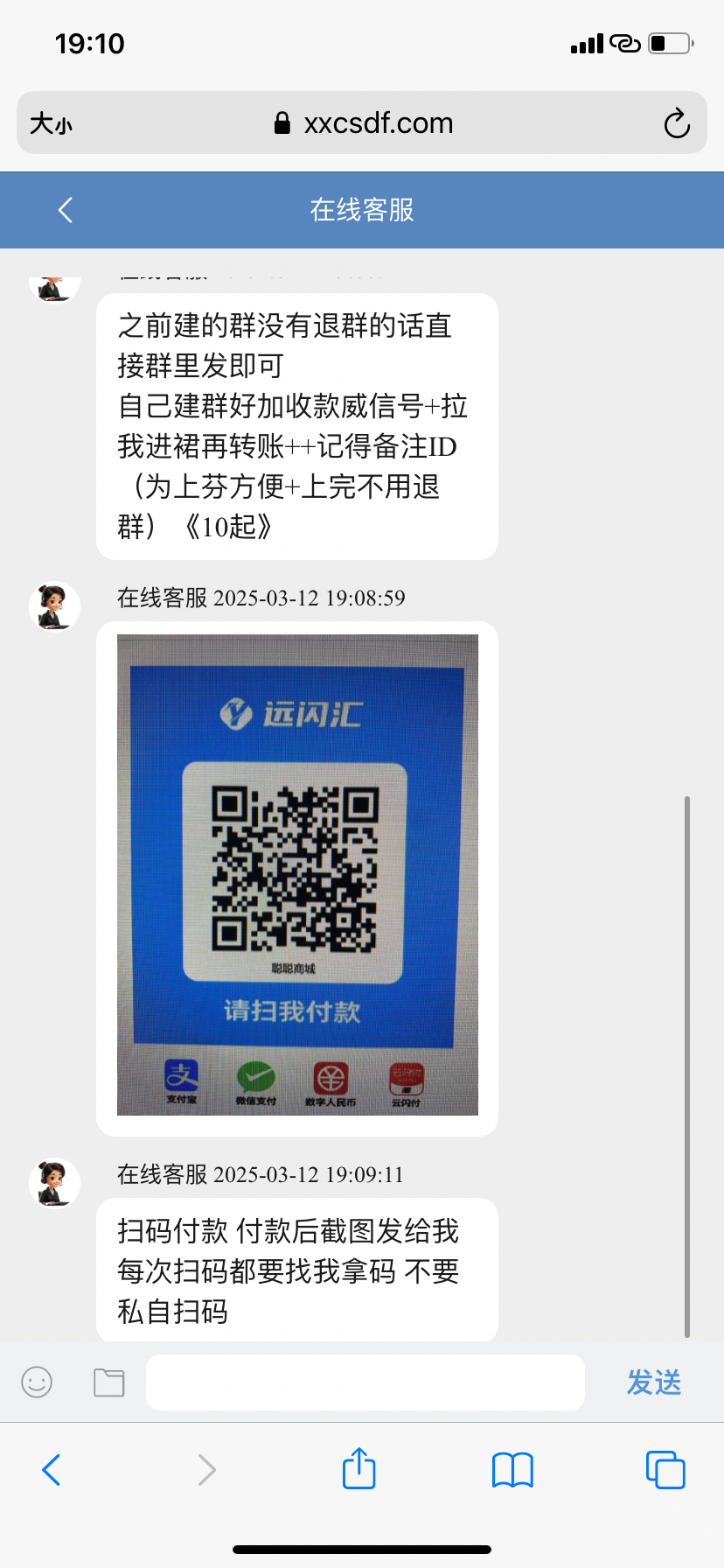The image size is (724, 1568).
Task: Go back from the 在线客服 chat header
Action: 65,210
